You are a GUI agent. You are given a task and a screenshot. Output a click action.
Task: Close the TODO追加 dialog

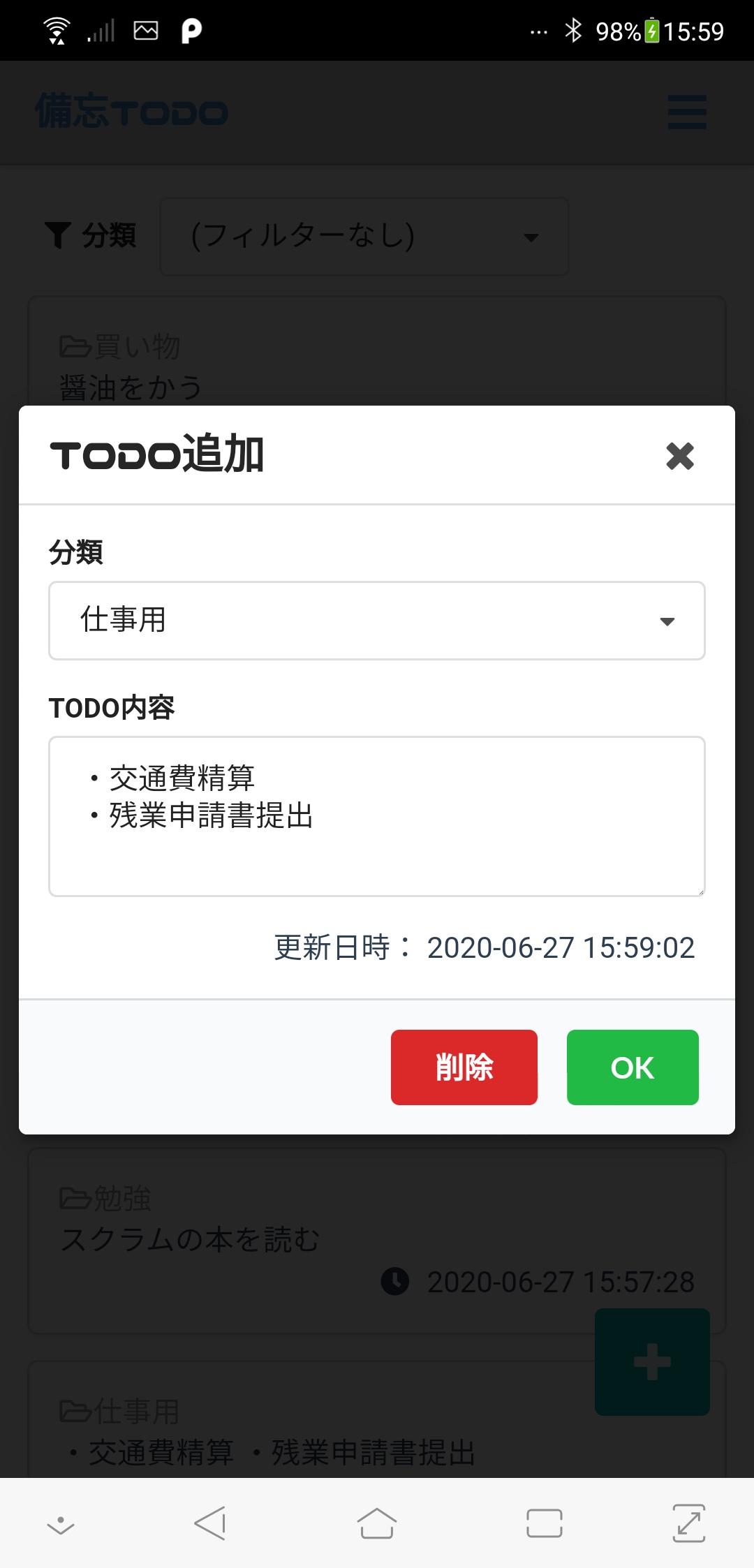[679, 457]
